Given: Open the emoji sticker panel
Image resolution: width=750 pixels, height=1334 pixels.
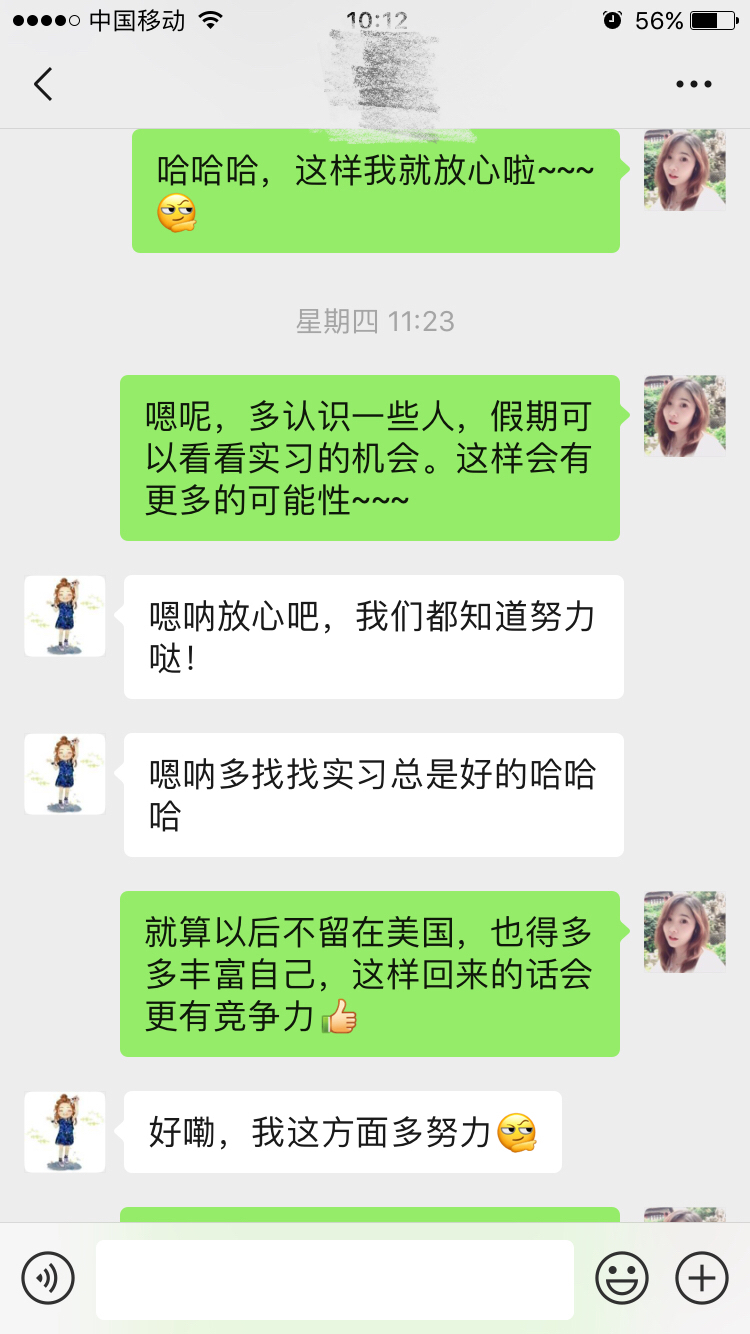Looking at the screenshot, I should 622,1278.
